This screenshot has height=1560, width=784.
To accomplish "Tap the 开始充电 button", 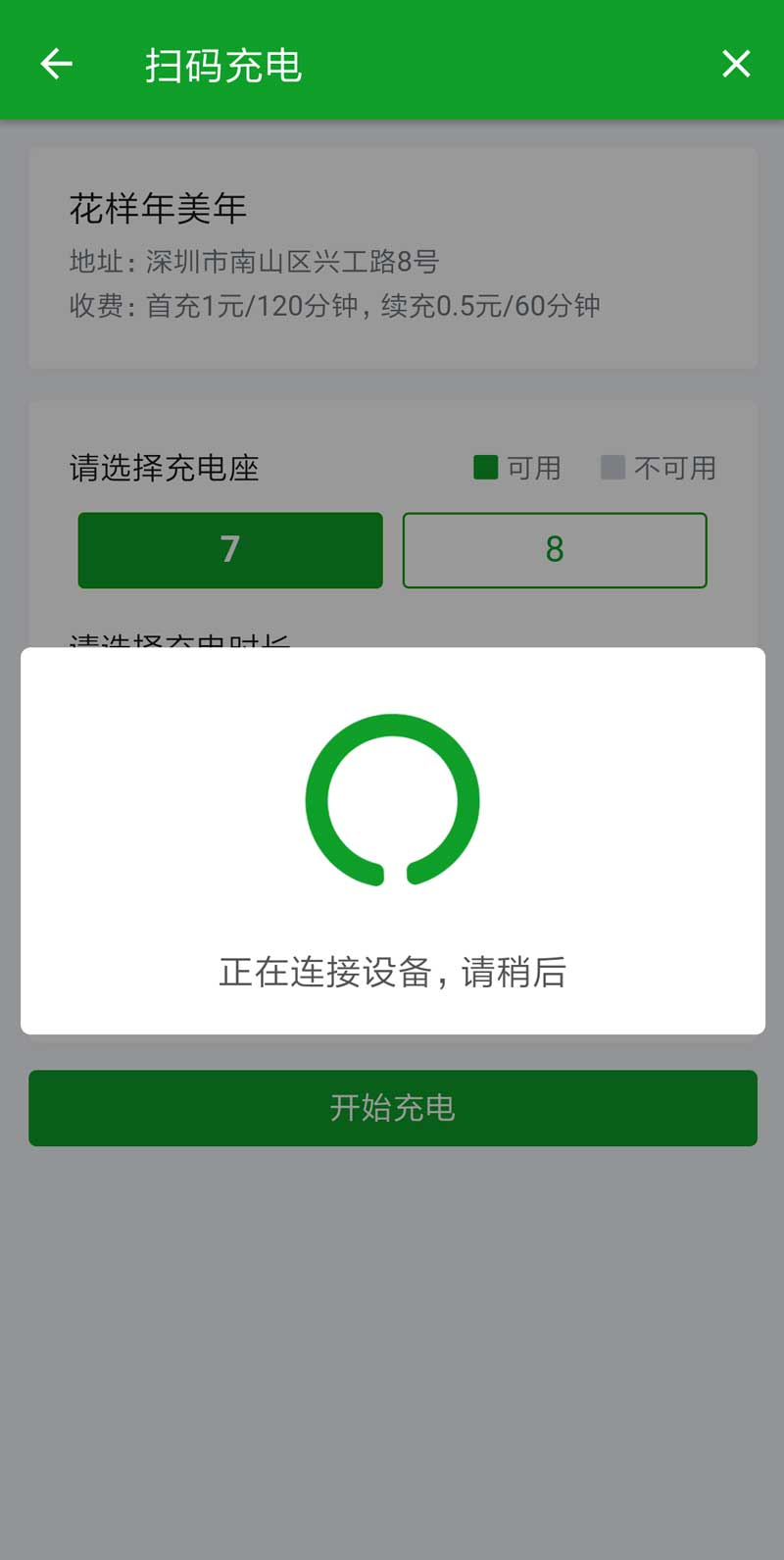I will tap(392, 1108).
